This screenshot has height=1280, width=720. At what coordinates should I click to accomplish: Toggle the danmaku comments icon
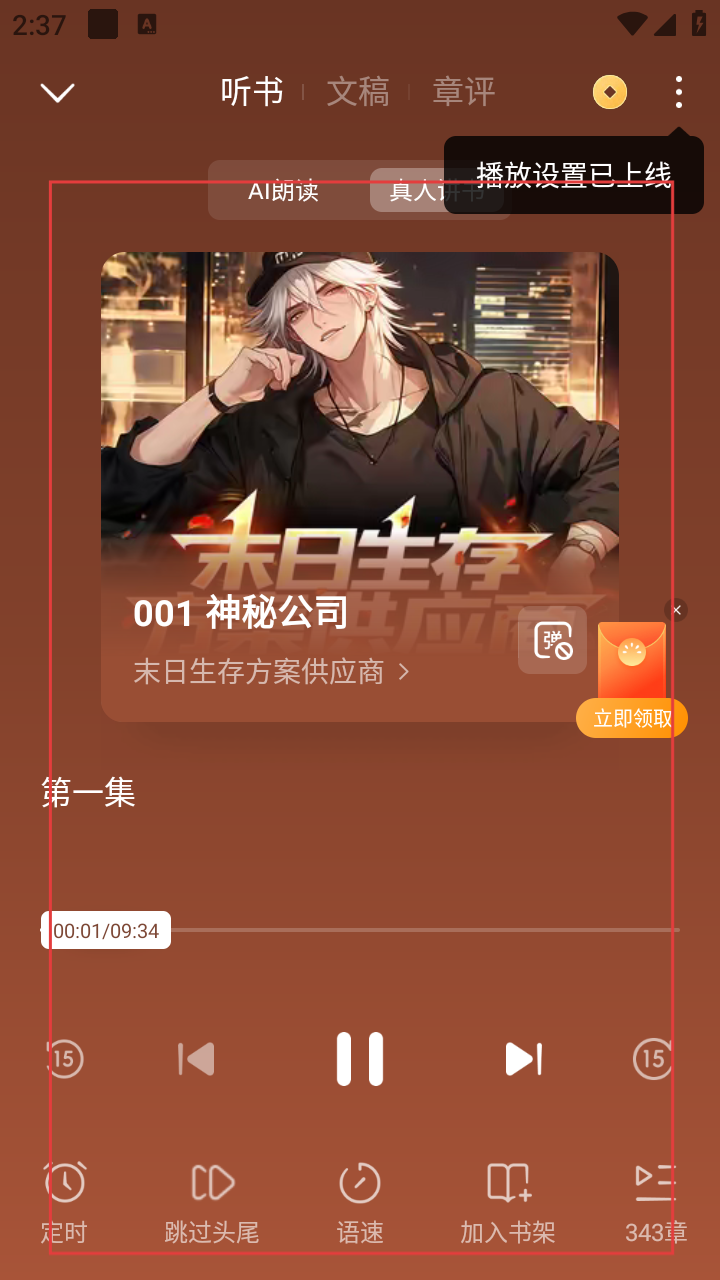coord(552,641)
